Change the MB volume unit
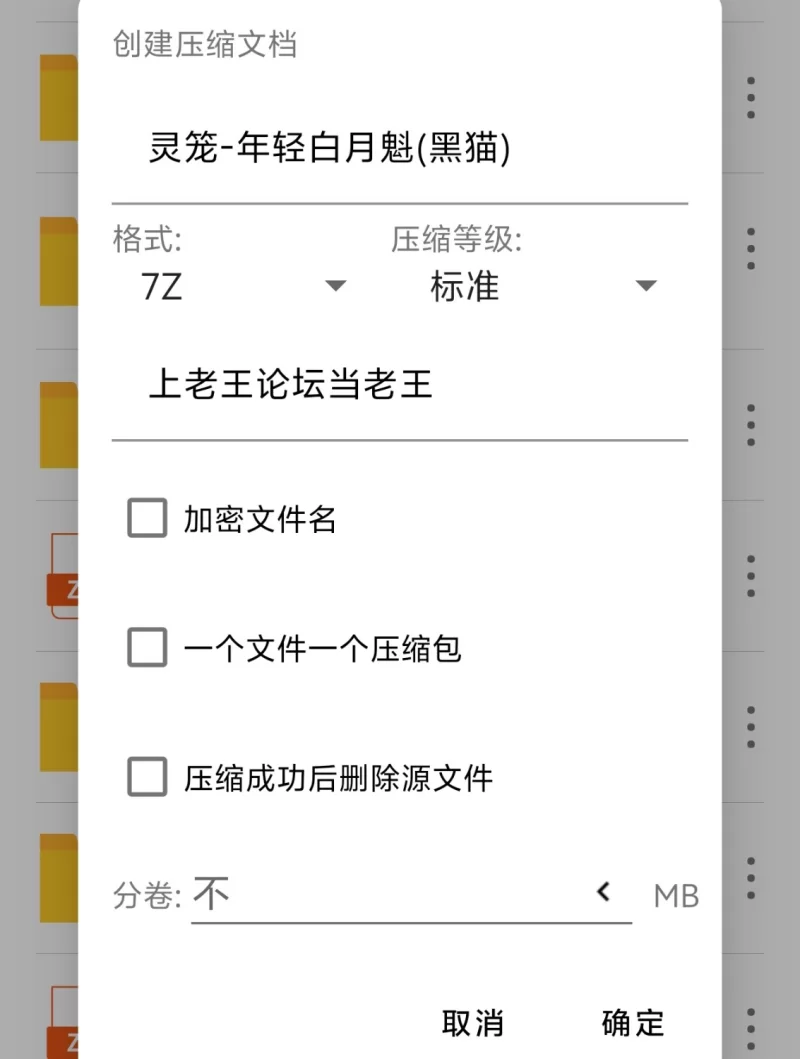The height and width of the screenshot is (1059, 800). [x=676, y=896]
